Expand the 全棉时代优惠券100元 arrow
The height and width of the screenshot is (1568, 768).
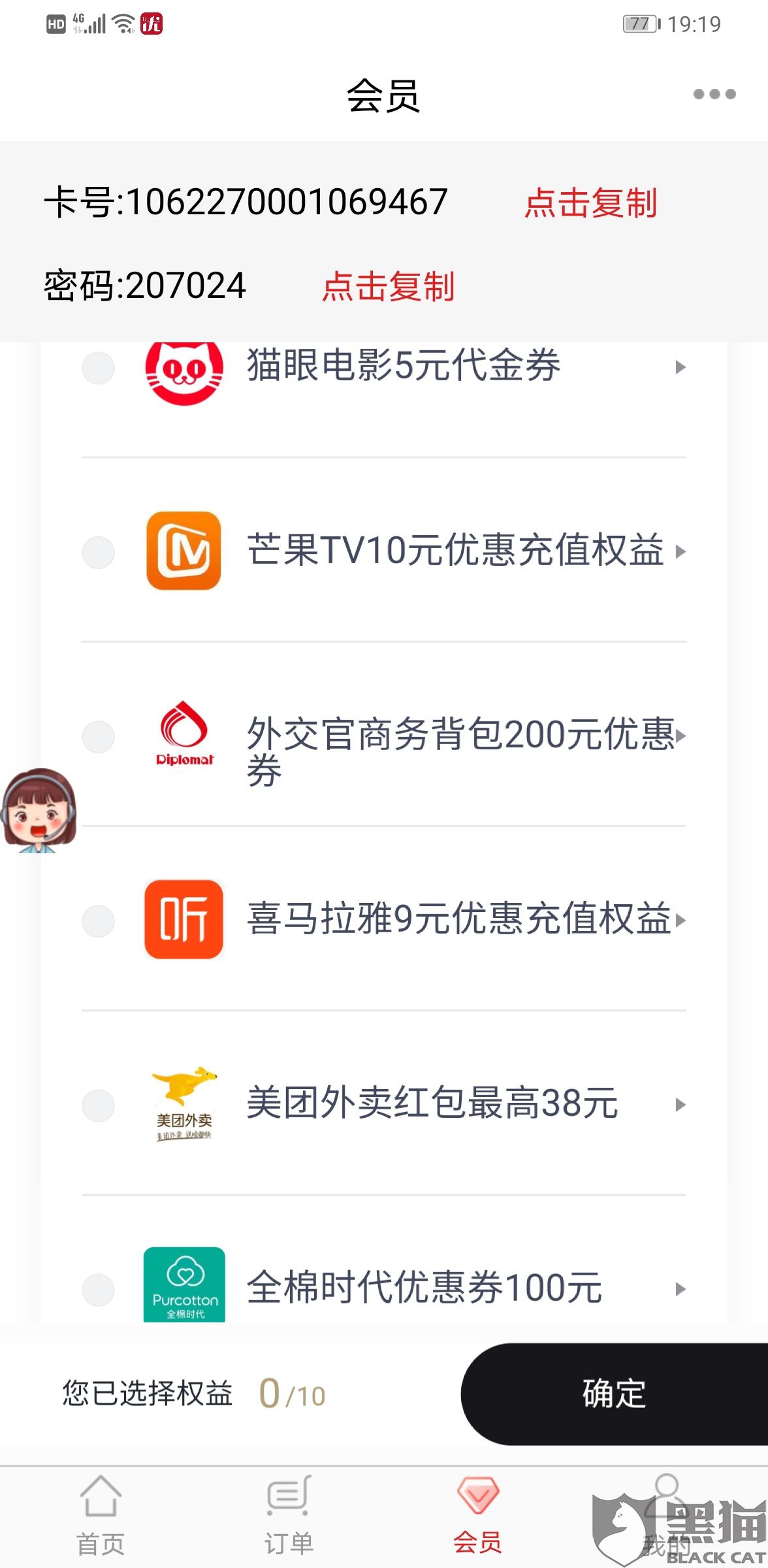pyautogui.click(x=680, y=1289)
